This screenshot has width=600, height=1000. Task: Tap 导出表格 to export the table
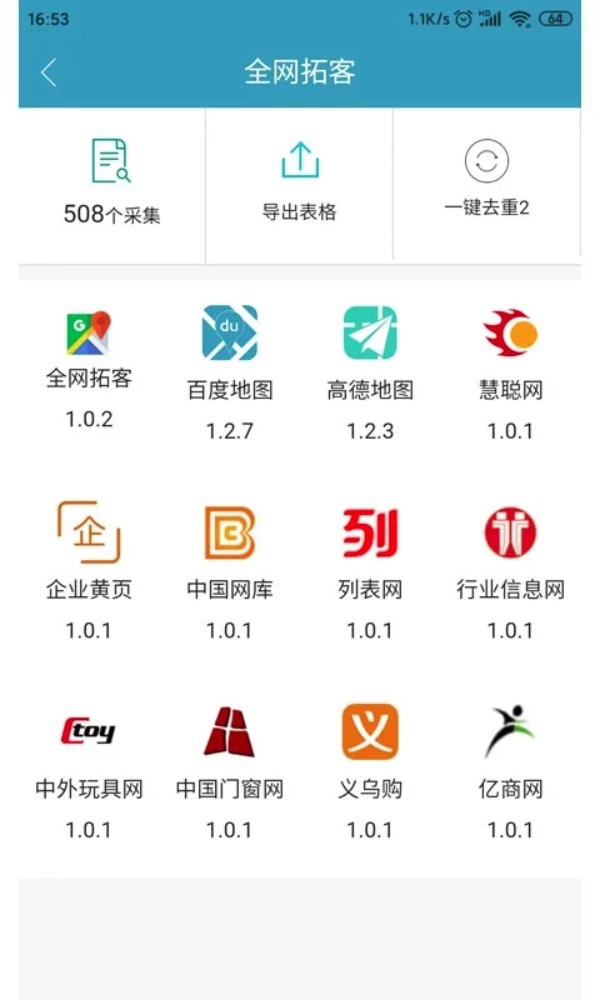click(299, 183)
